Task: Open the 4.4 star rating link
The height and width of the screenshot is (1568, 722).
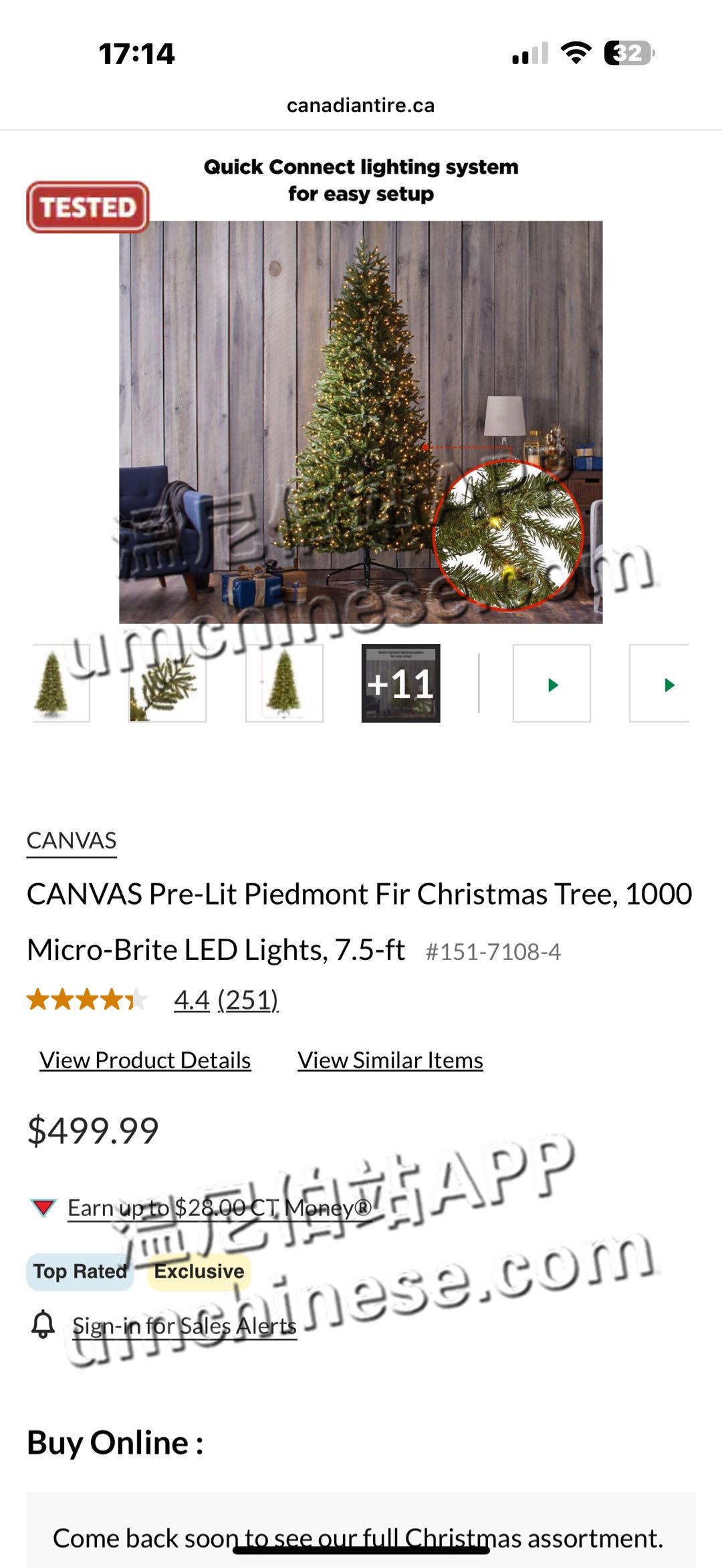Action: click(191, 1000)
